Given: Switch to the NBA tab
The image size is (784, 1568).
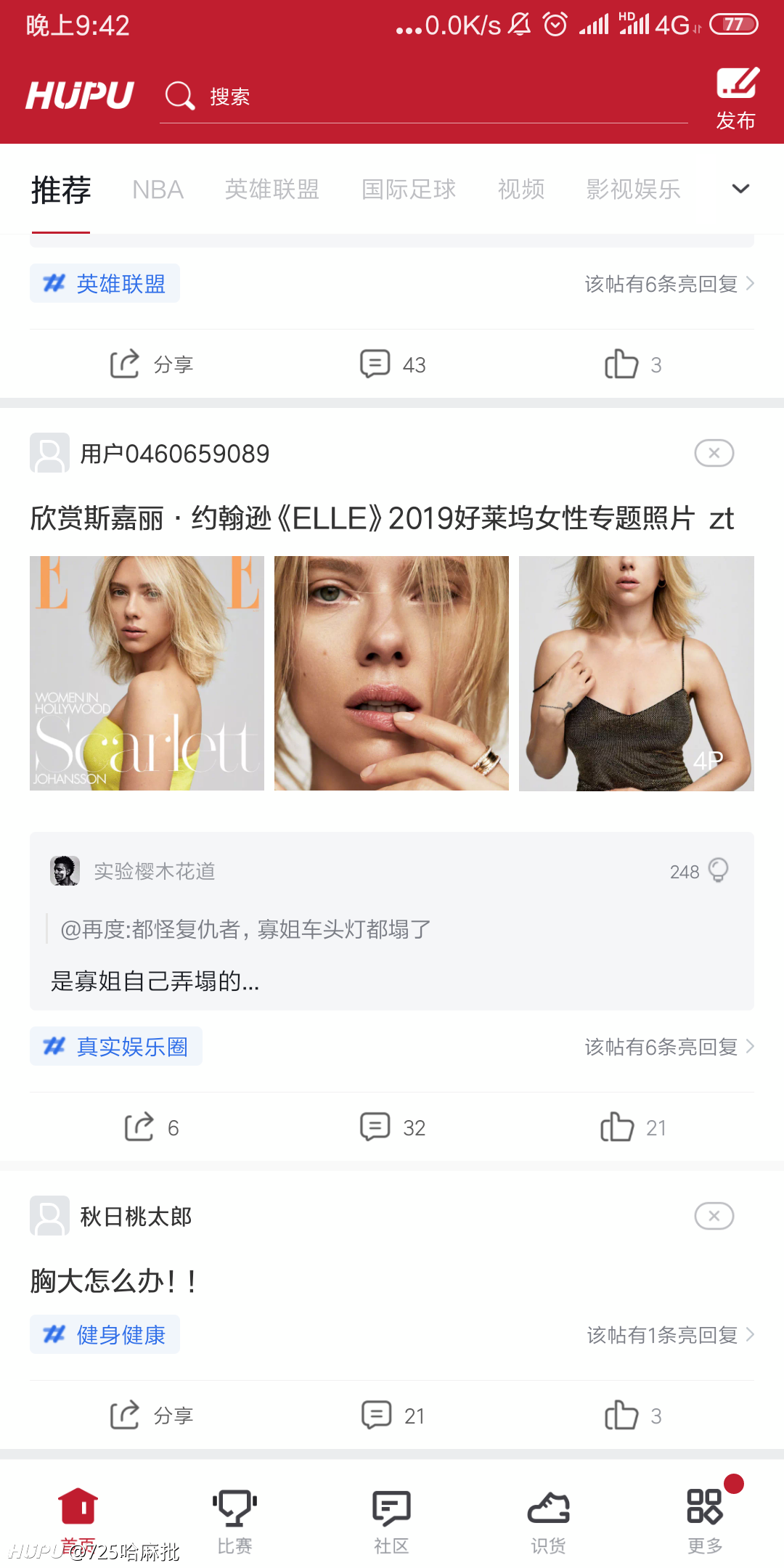Looking at the screenshot, I should [158, 189].
